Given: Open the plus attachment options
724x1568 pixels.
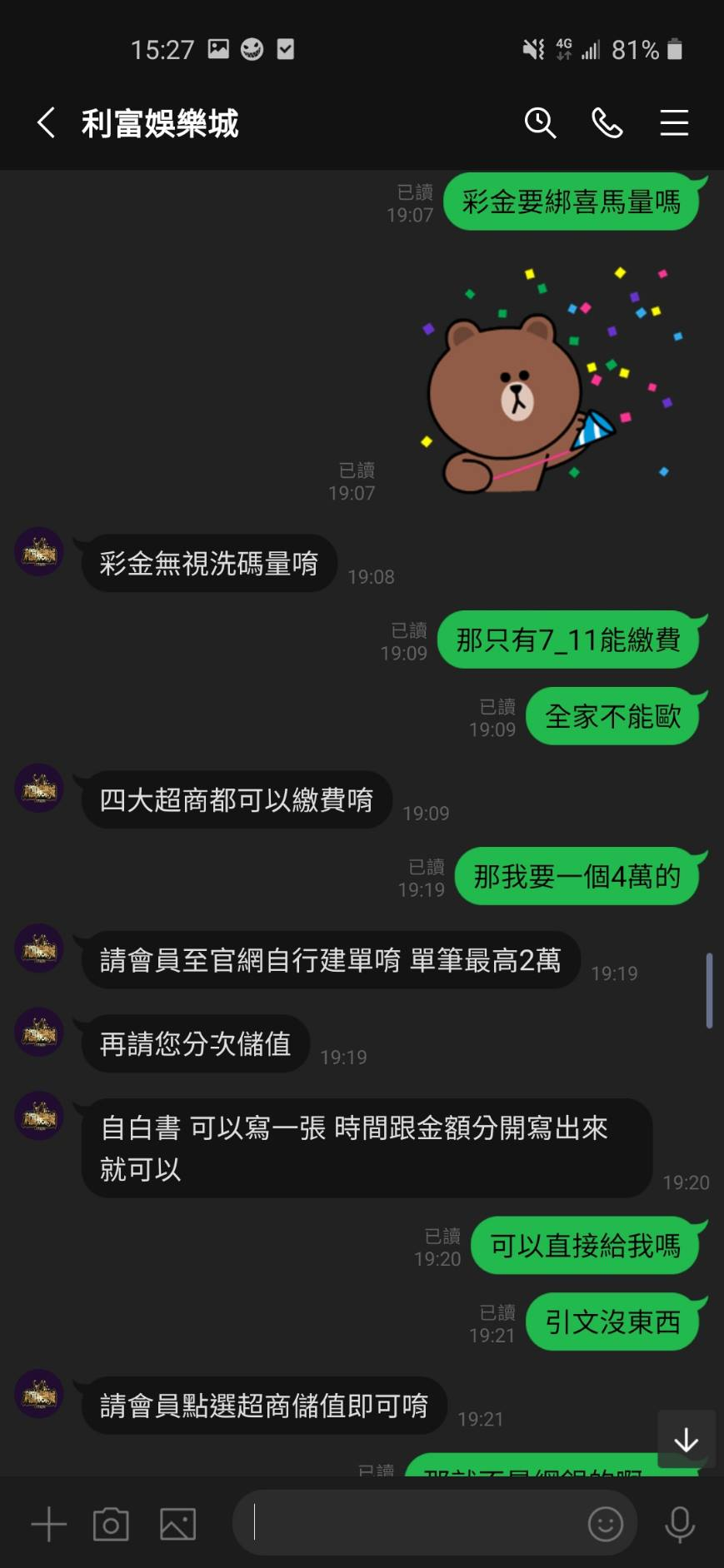Looking at the screenshot, I should tap(49, 1524).
